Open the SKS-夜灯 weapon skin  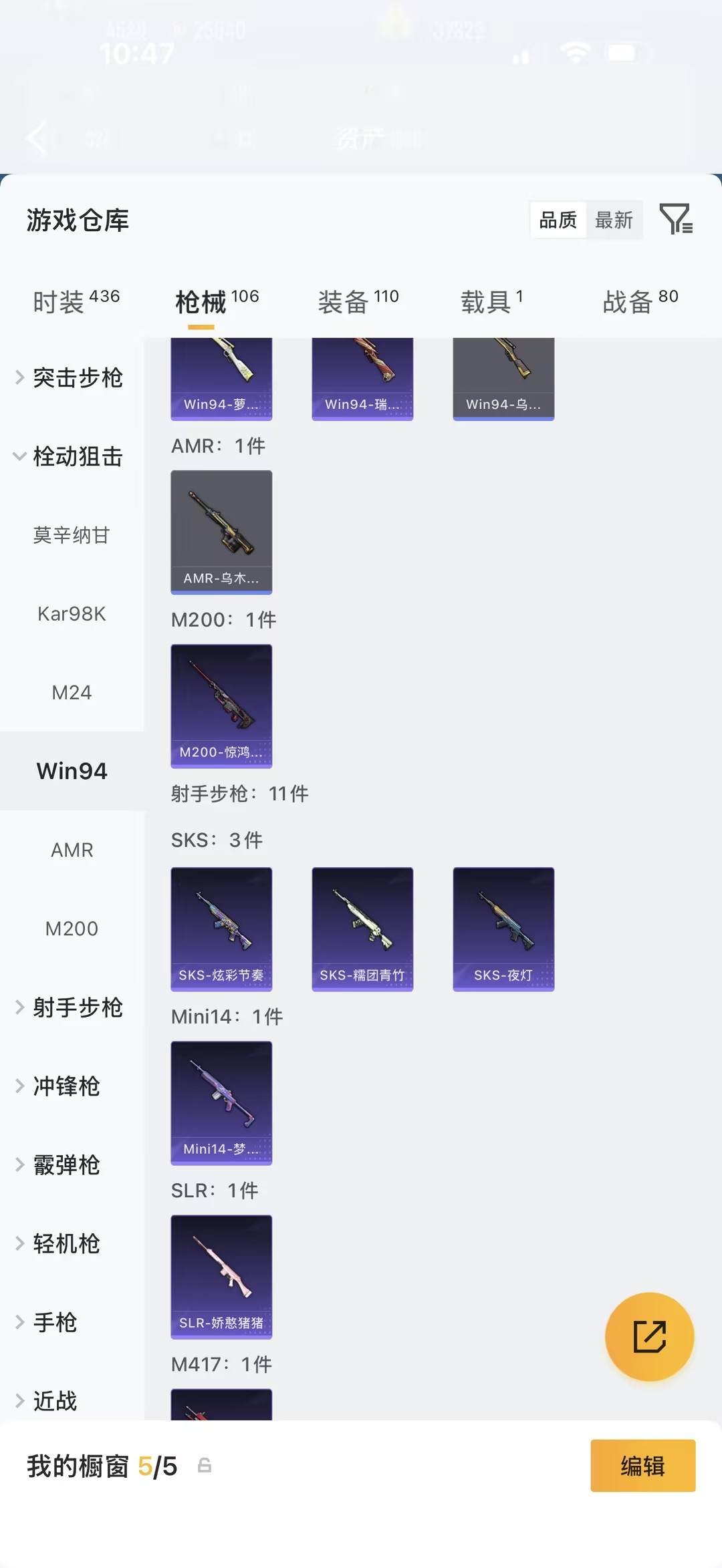click(503, 929)
